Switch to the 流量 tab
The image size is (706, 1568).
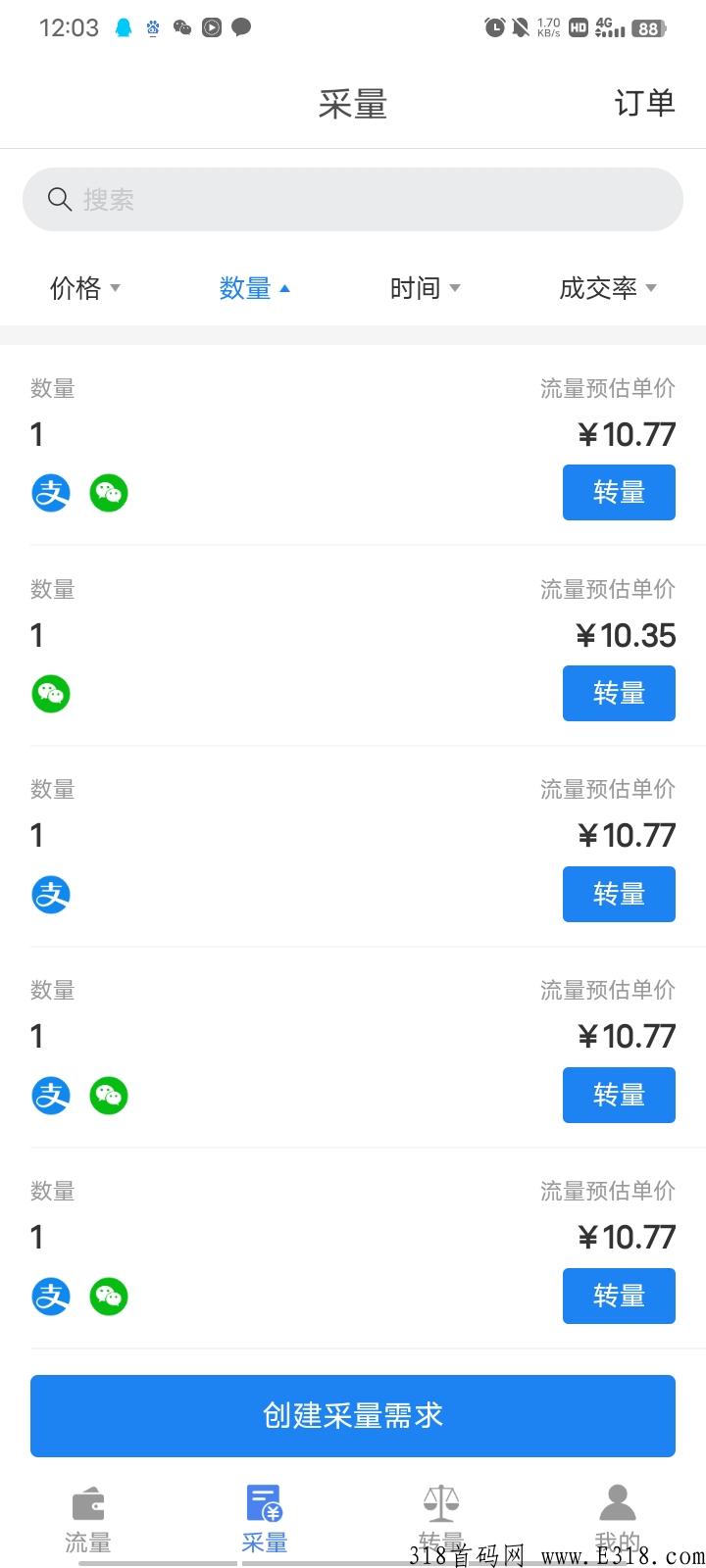(88, 1520)
